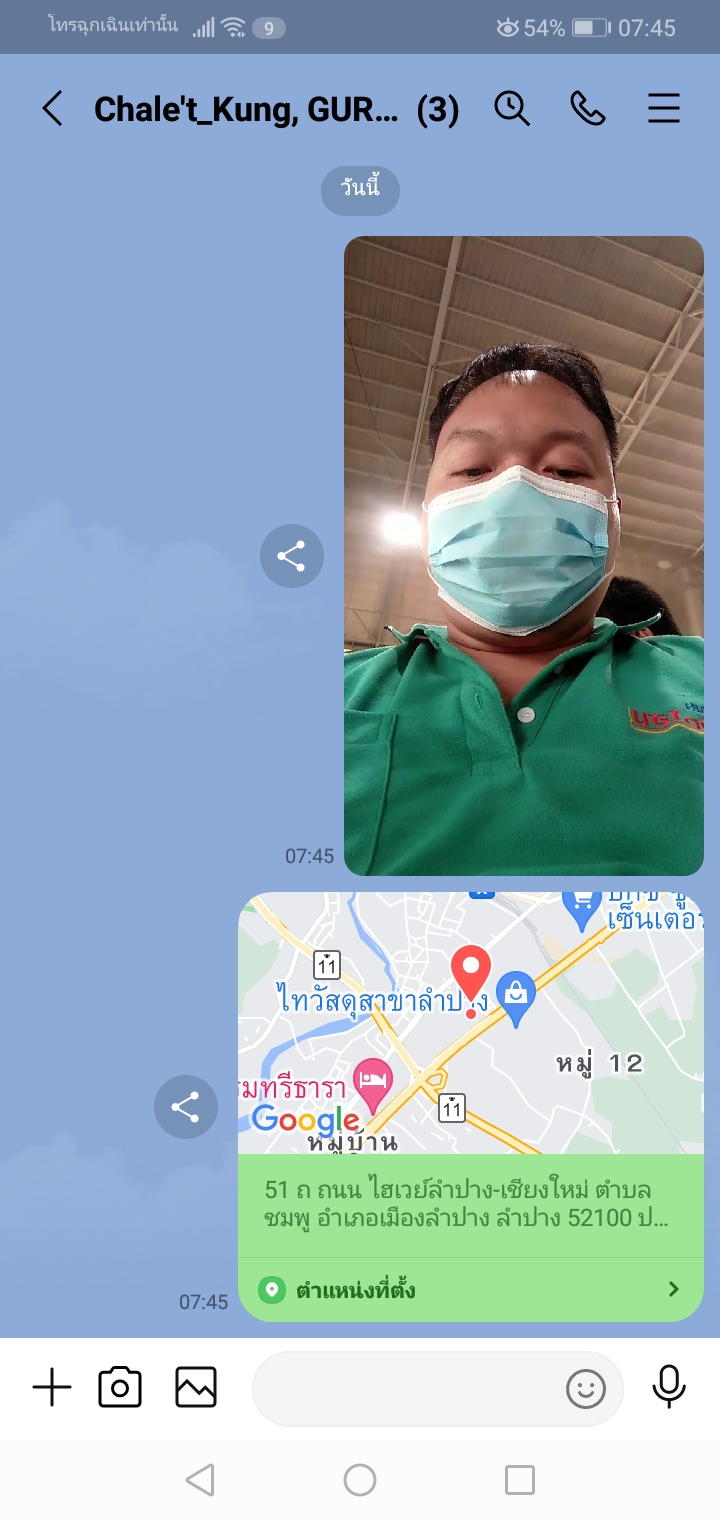
Task: Tap the system home button
Action: point(360,1480)
